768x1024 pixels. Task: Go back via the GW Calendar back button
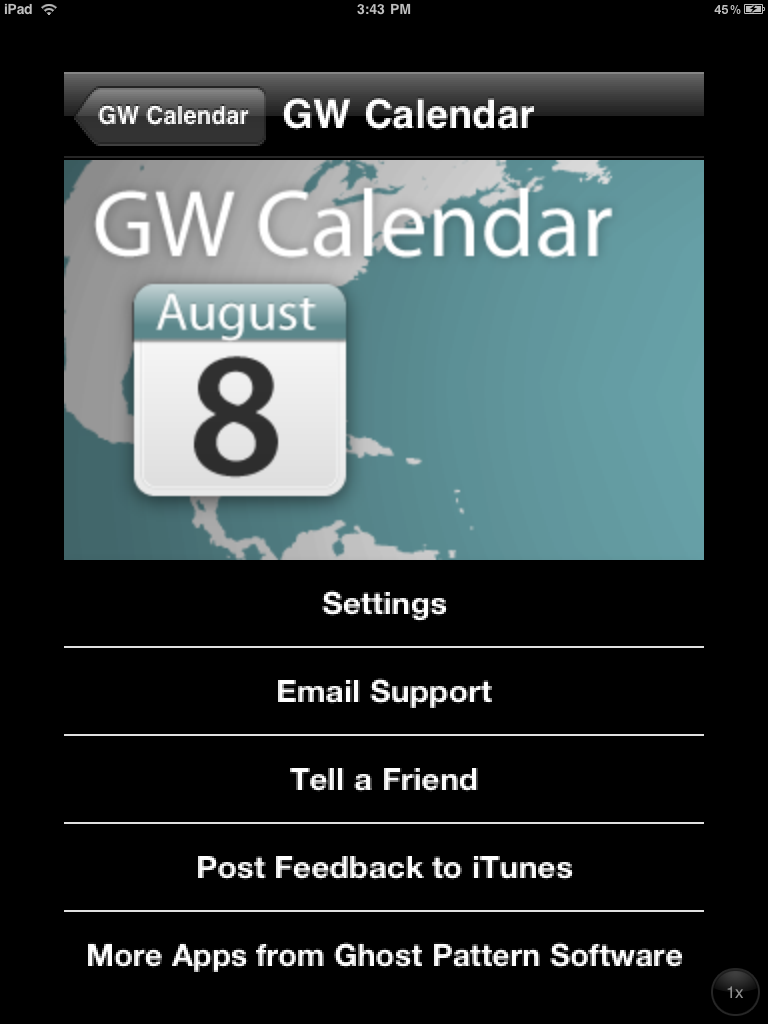click(170, 116)
